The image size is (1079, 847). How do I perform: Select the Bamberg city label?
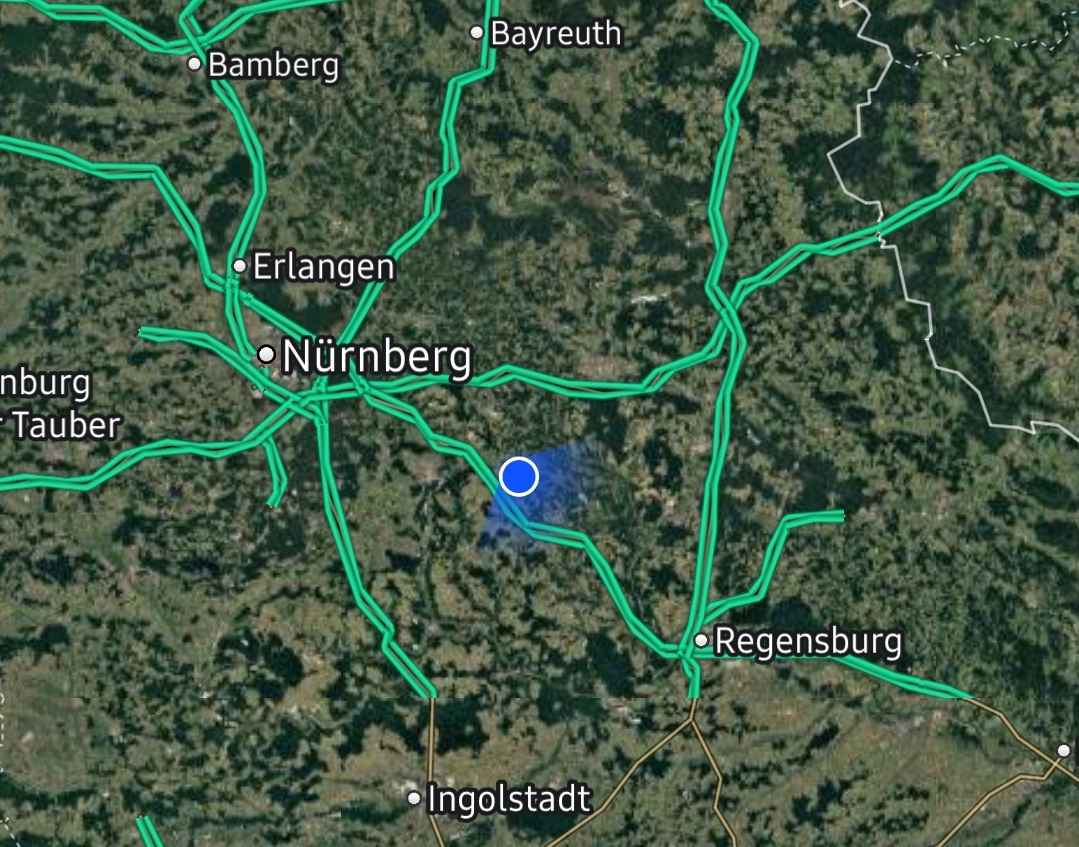(273, 66)
